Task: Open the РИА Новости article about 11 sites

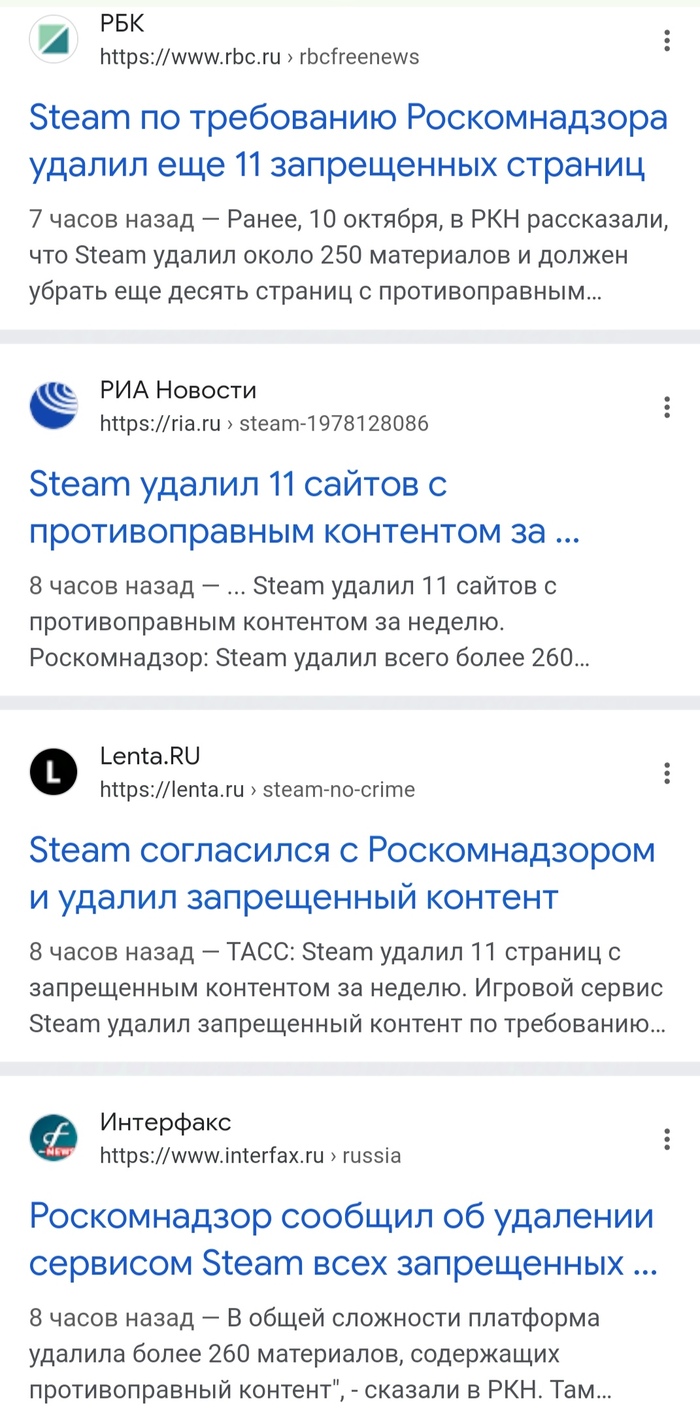Action: [304, 508]
